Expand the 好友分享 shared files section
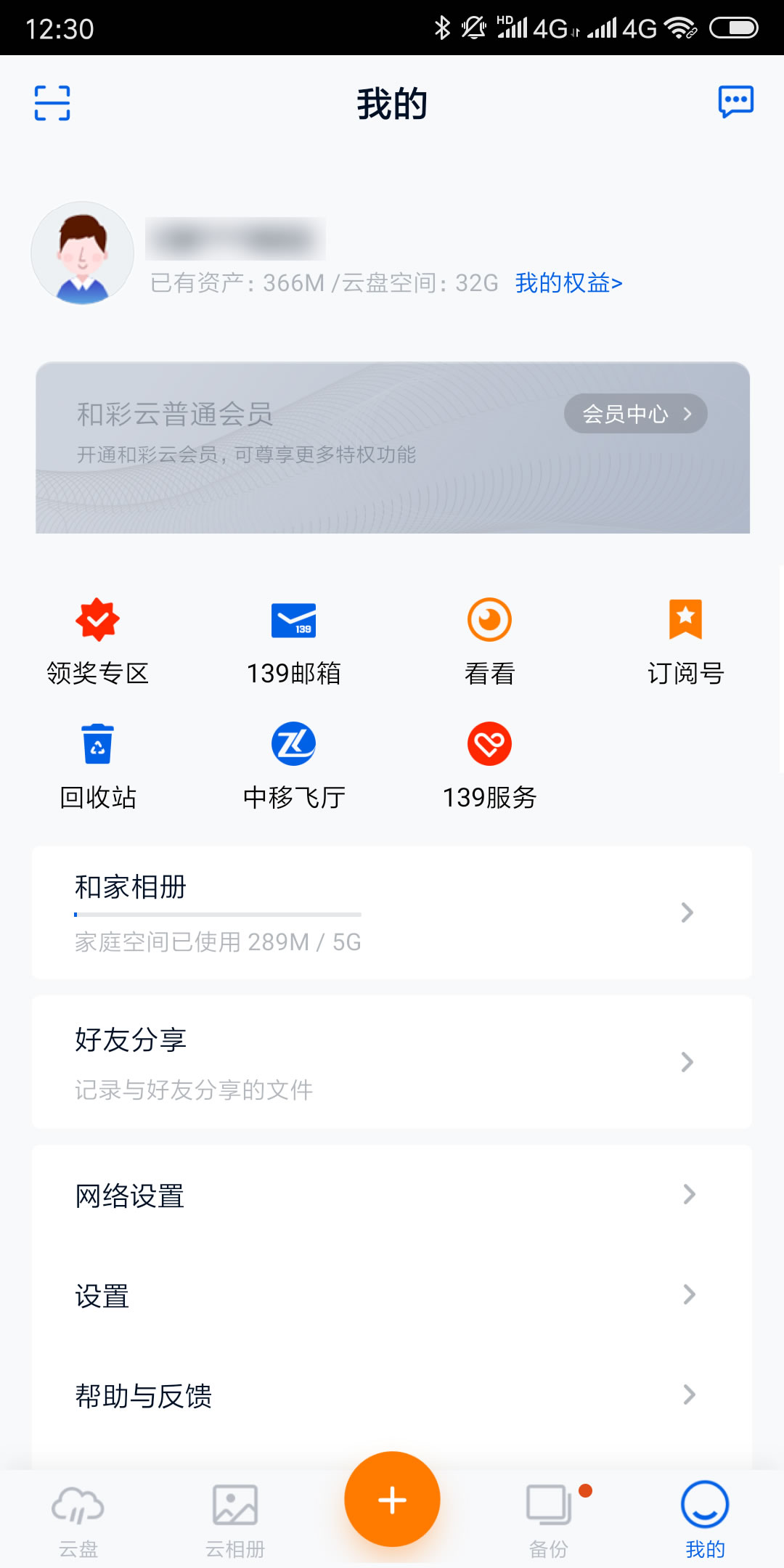 [x=392, y=1061]
